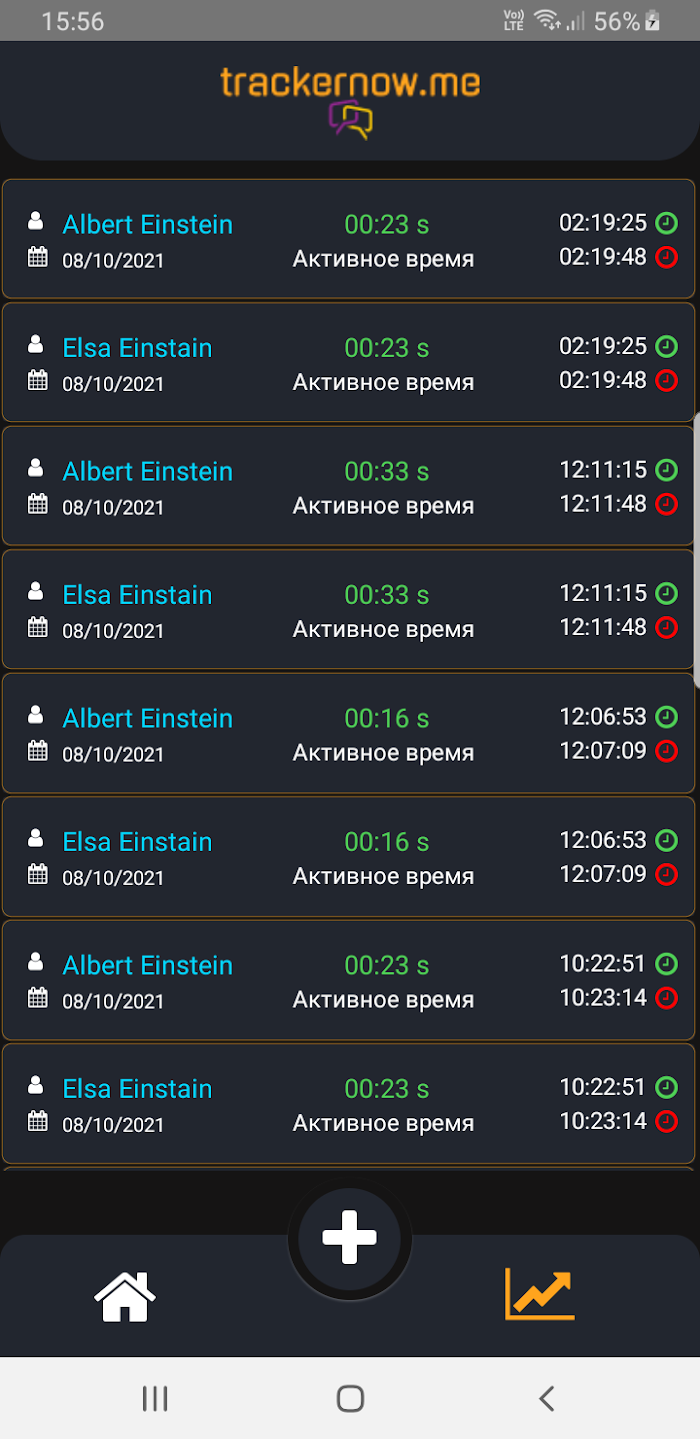Go back using the system back button

546,1398
